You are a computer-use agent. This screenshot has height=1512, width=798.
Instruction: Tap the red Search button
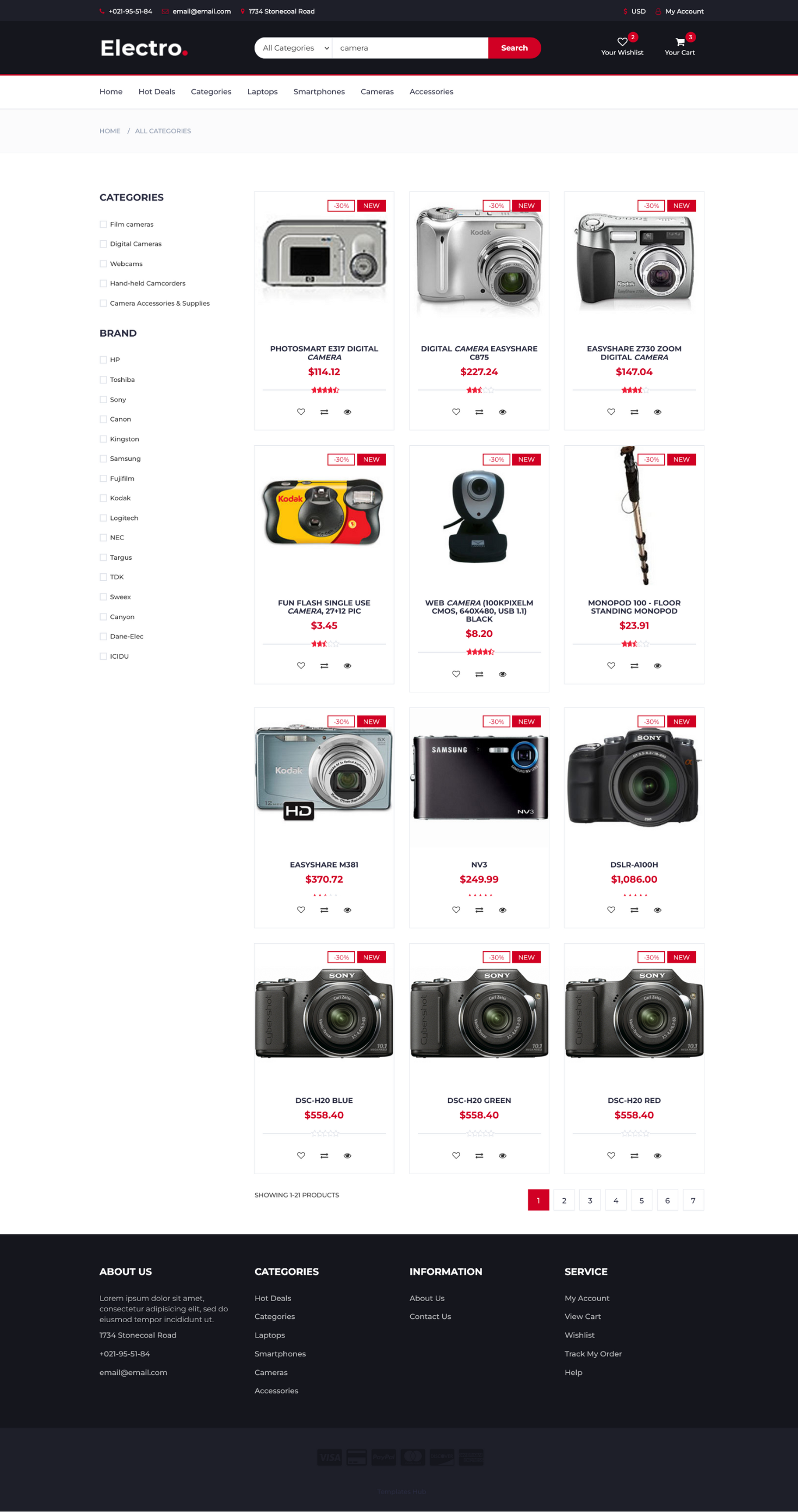coord(514,48)
